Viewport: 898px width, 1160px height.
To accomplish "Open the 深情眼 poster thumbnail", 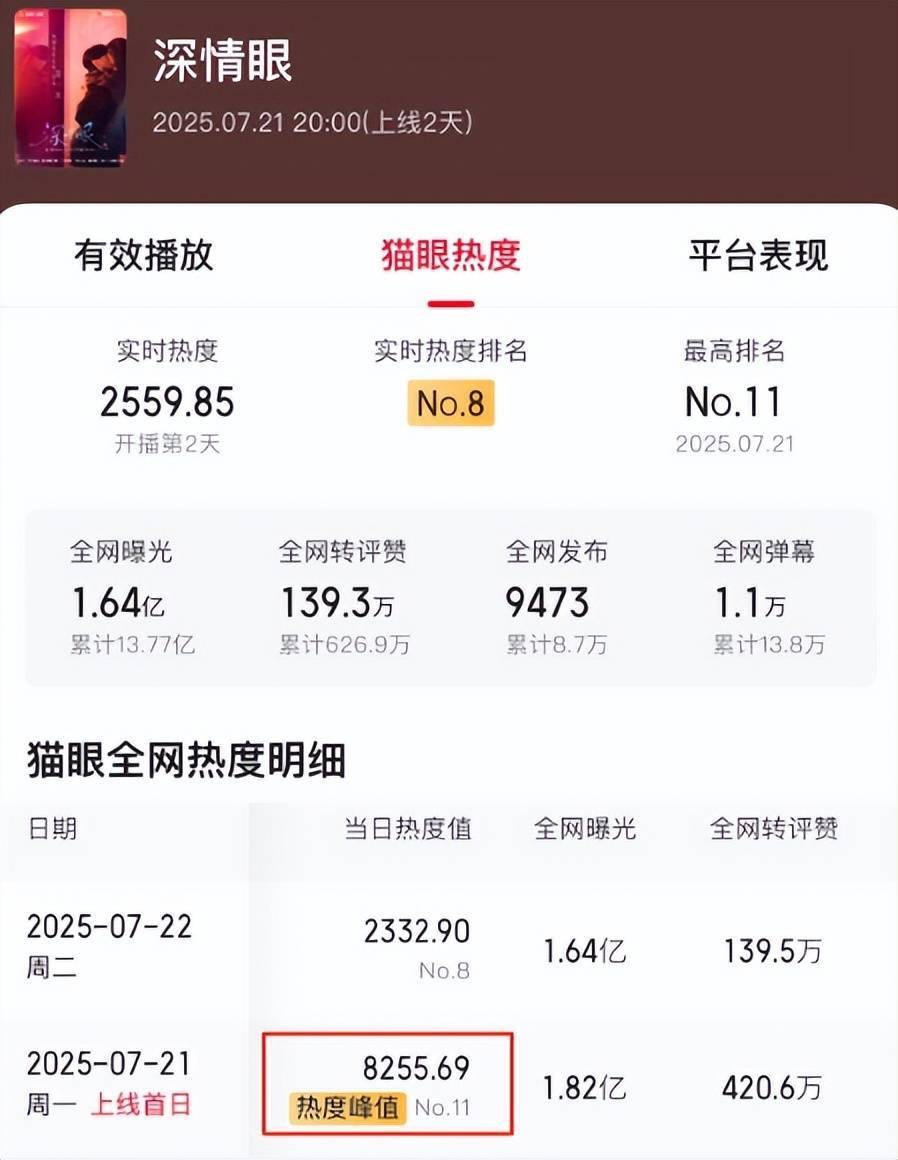I will [70, 88].
